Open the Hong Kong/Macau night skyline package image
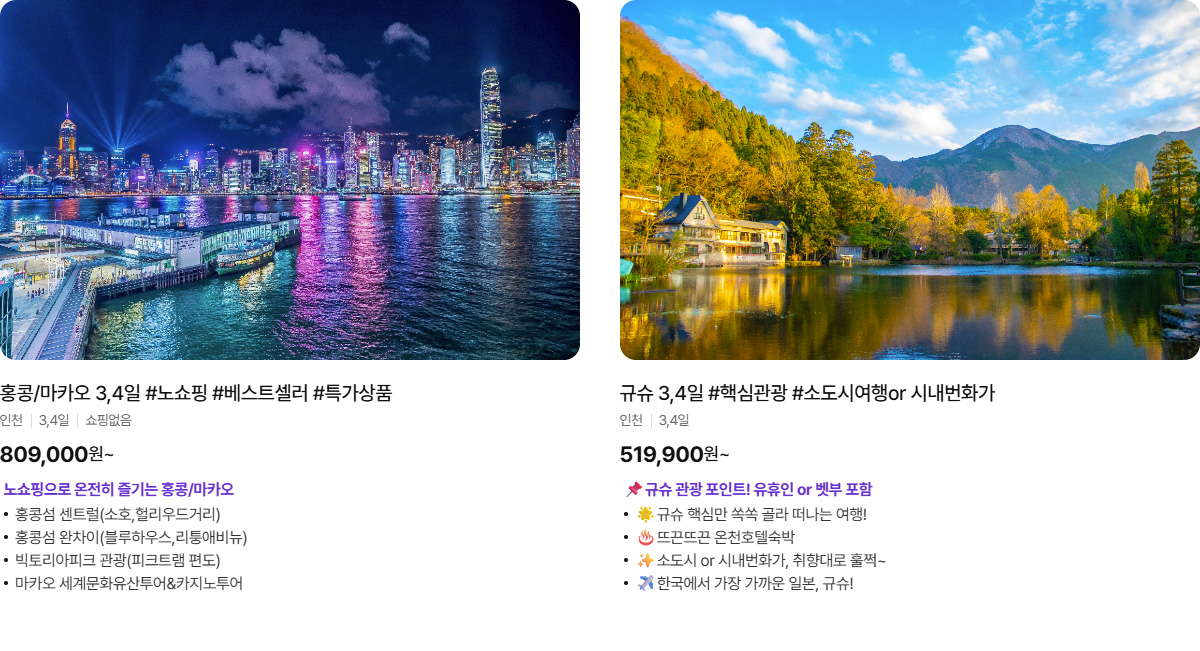This screenshot has width=1200, height=651. tap(290, 180)
